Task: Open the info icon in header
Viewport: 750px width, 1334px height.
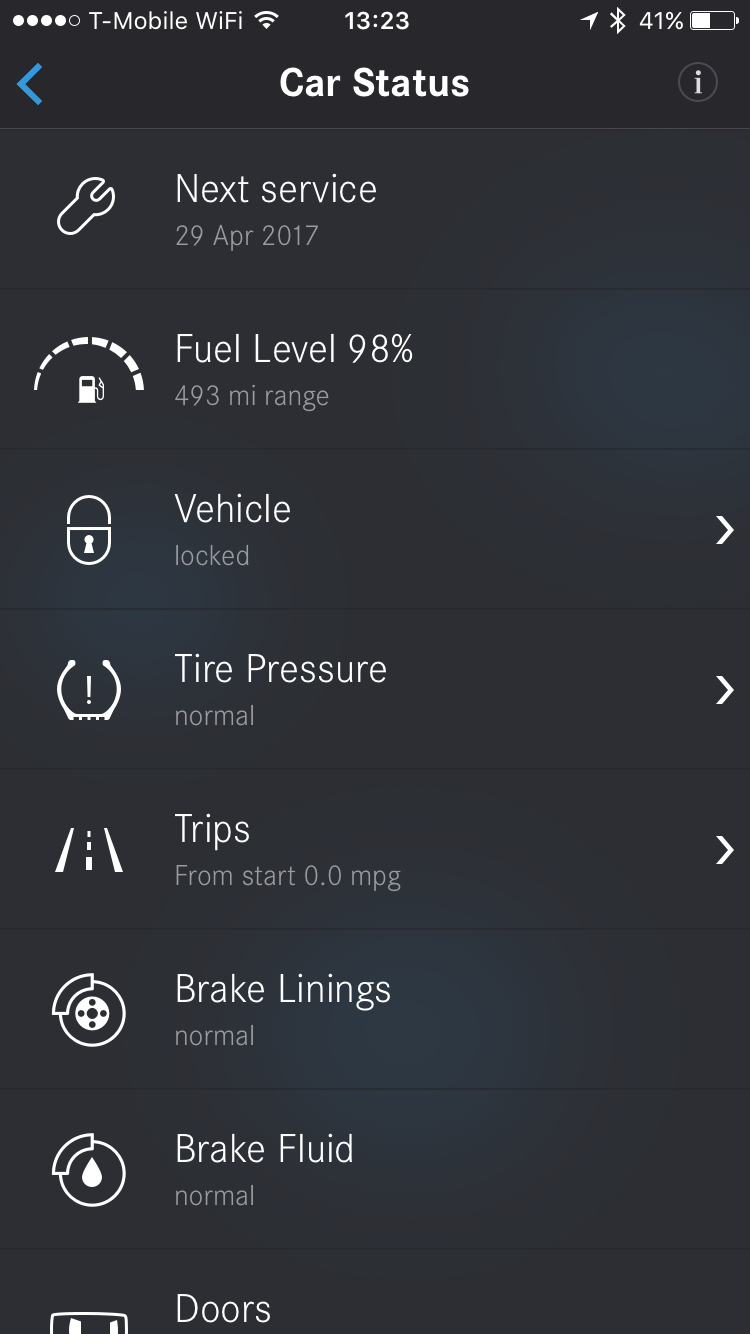Action: [x=697, y=83]
